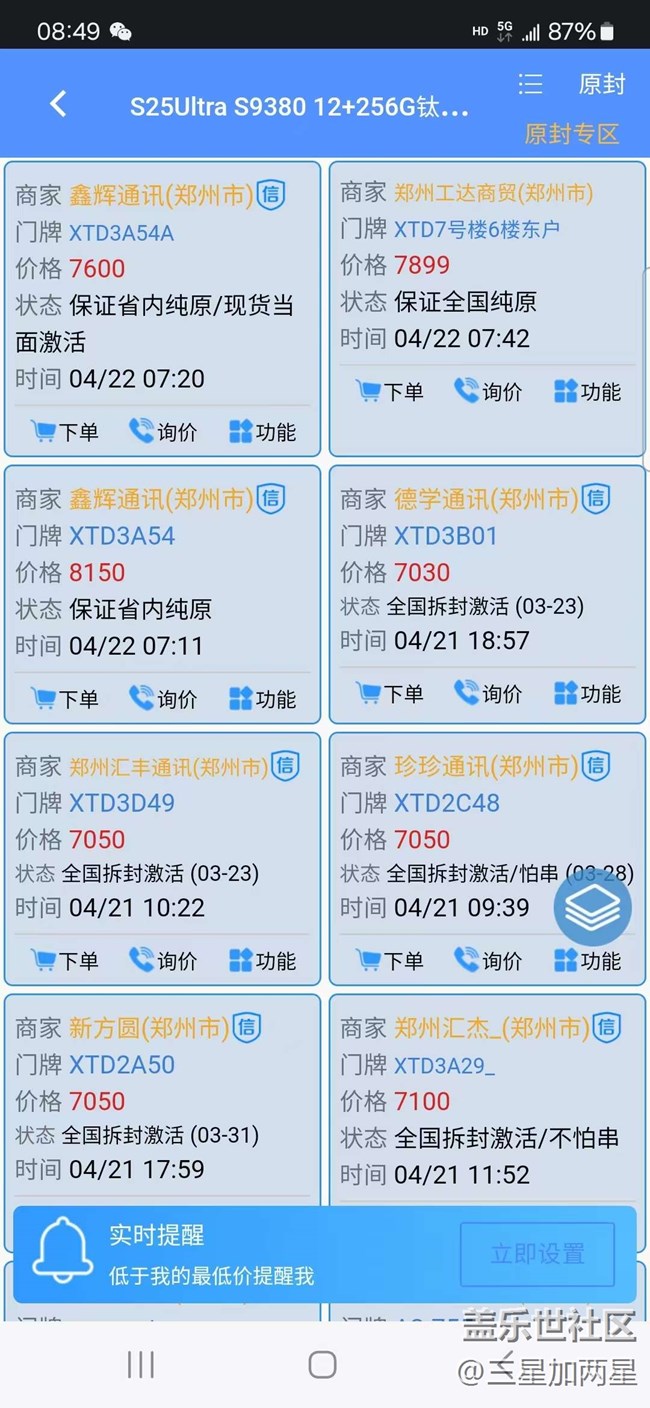Go to the system home screen

[x=322, y=1364]
